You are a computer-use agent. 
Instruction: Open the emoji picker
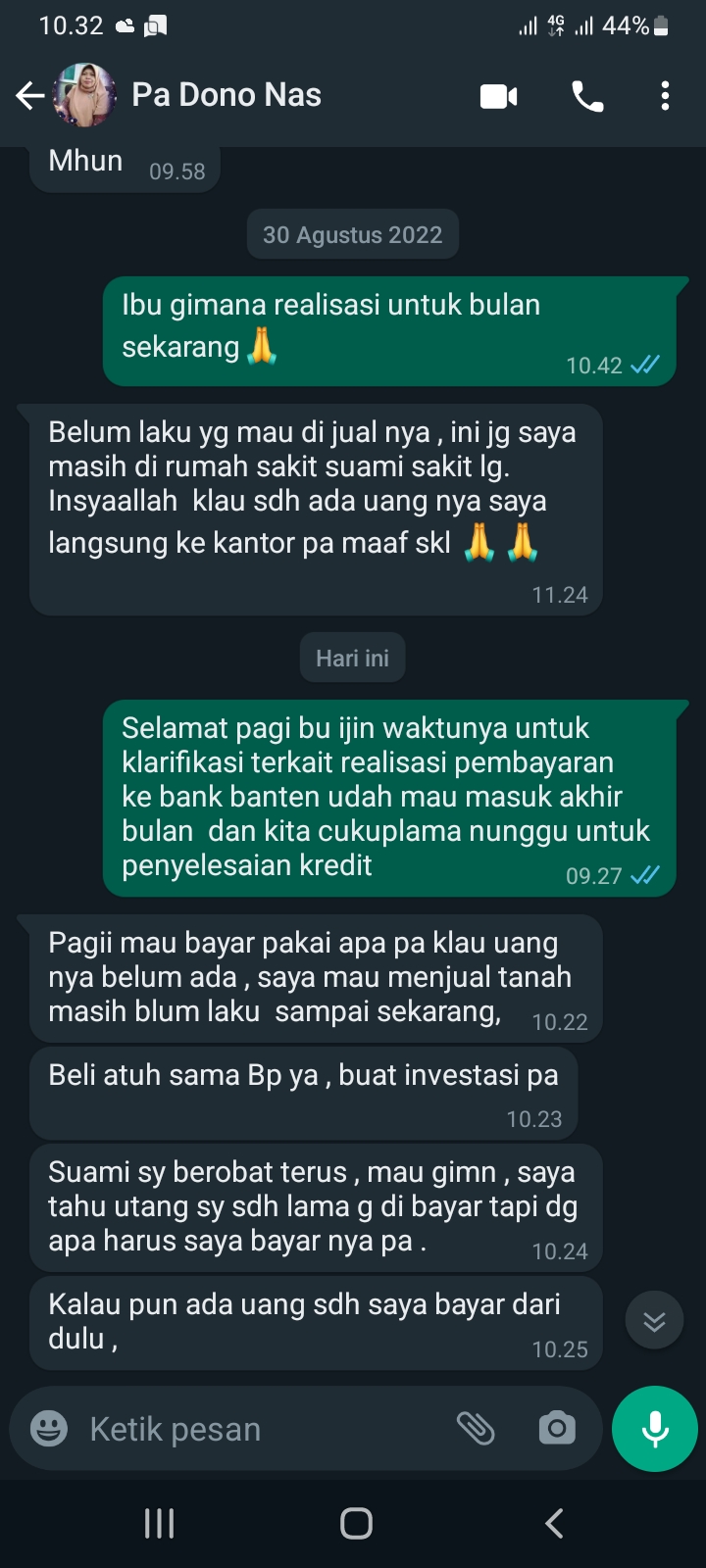tap(49, 1429)
